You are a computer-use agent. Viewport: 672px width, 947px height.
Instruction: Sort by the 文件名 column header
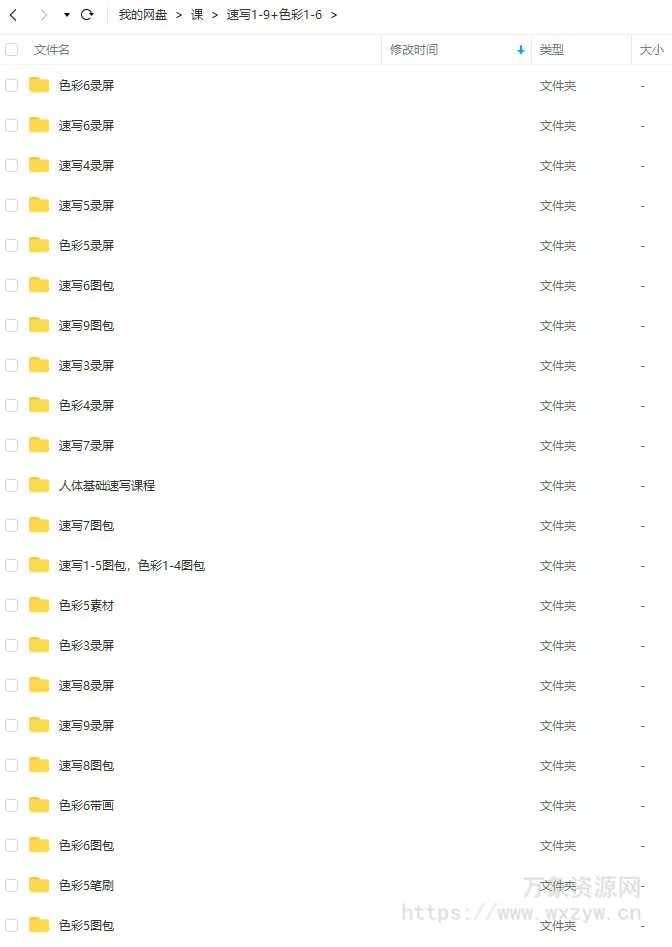pyautogui.click(x=52, y=50)
